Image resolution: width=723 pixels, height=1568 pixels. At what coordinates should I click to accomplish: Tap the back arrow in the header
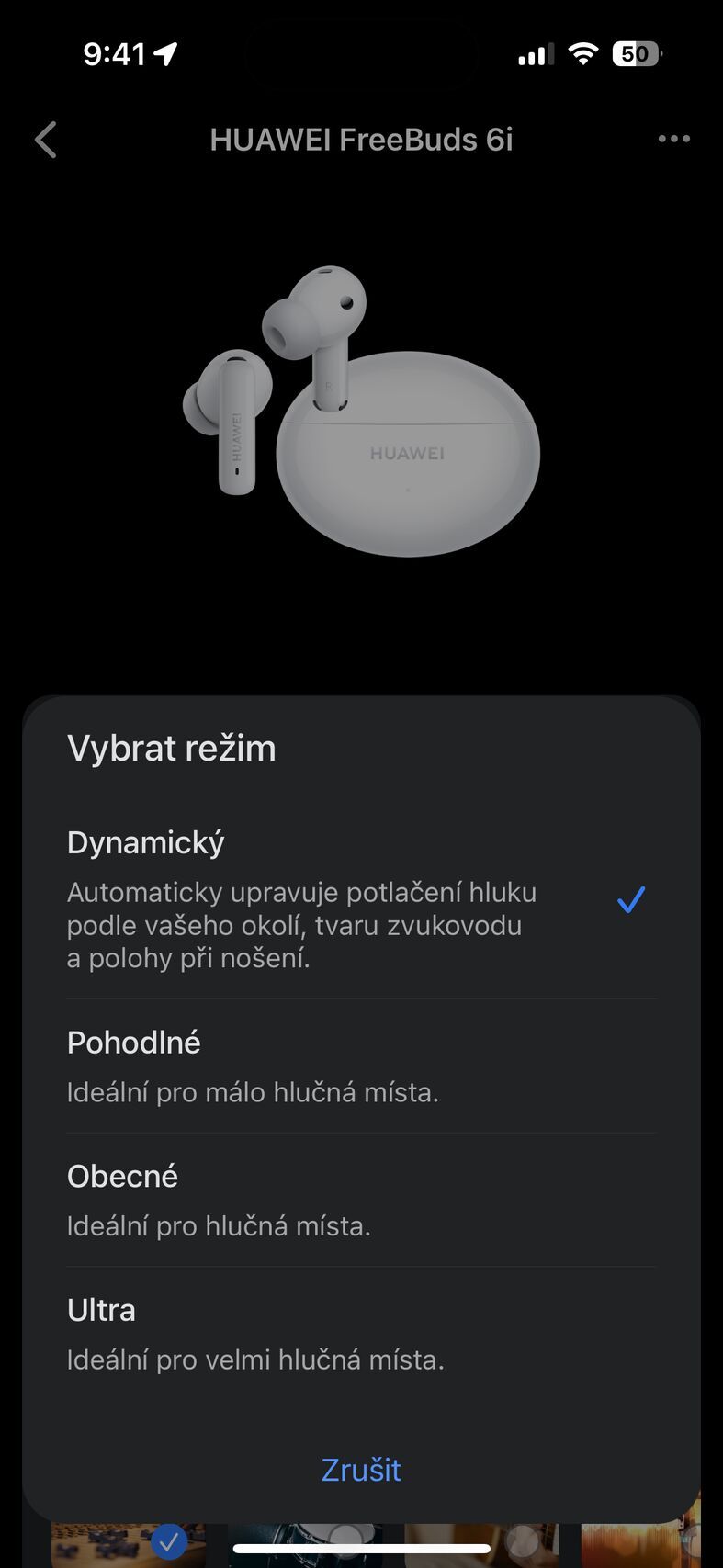pyautogui.click(x=45, y=140)
